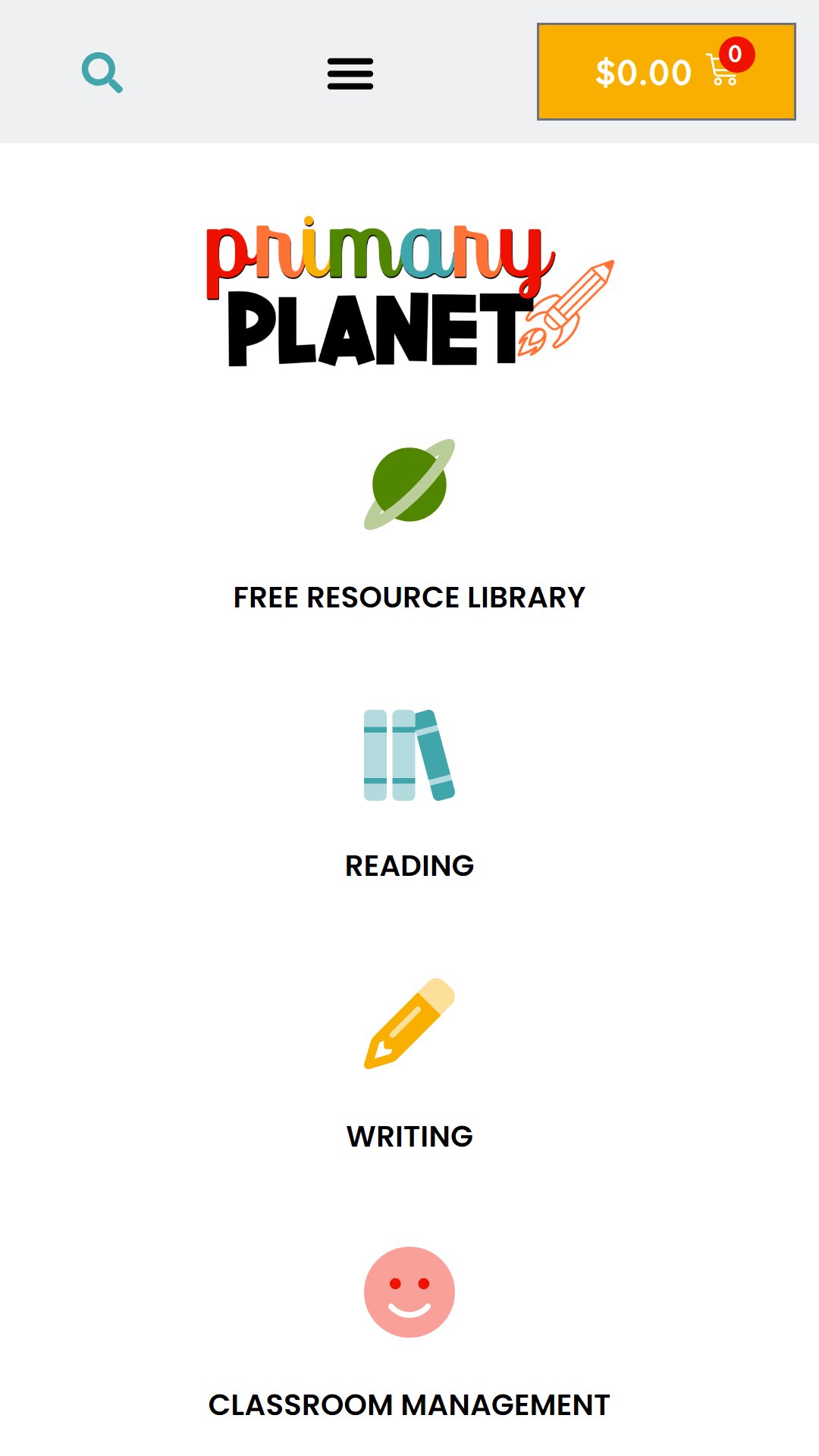
Task: Open the hamburger navigation menu
Action: point(350,74)
